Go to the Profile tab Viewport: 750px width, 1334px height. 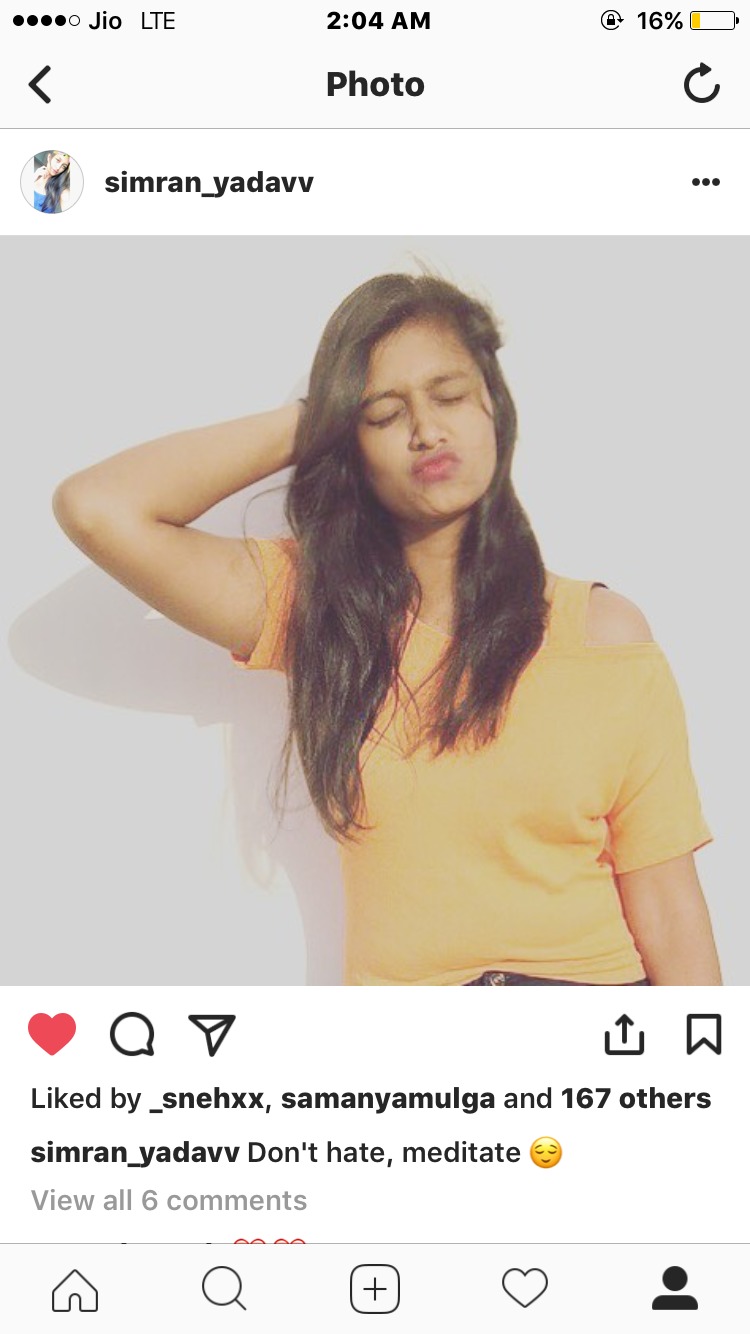coord(675,1289)
